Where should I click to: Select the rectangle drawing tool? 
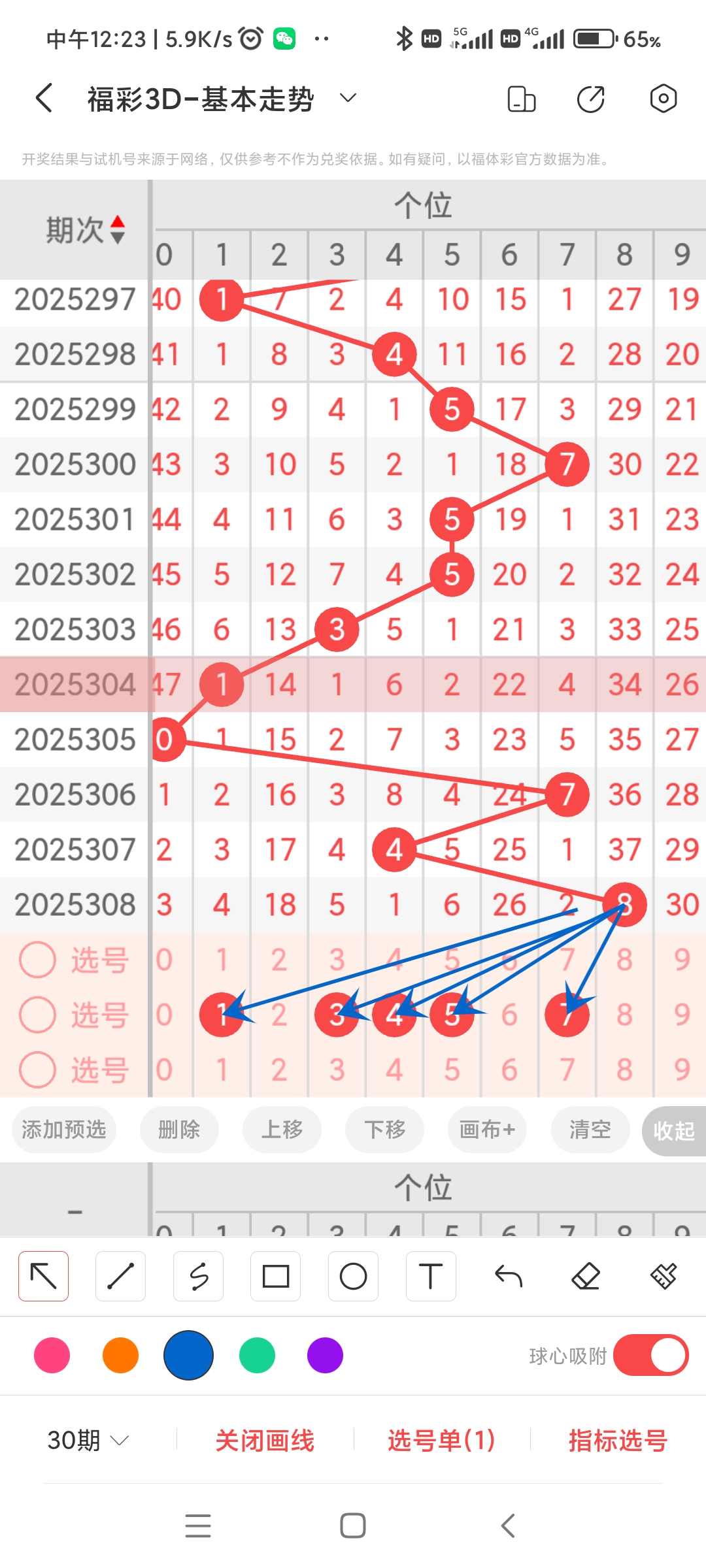click(x=275, y=1275)
